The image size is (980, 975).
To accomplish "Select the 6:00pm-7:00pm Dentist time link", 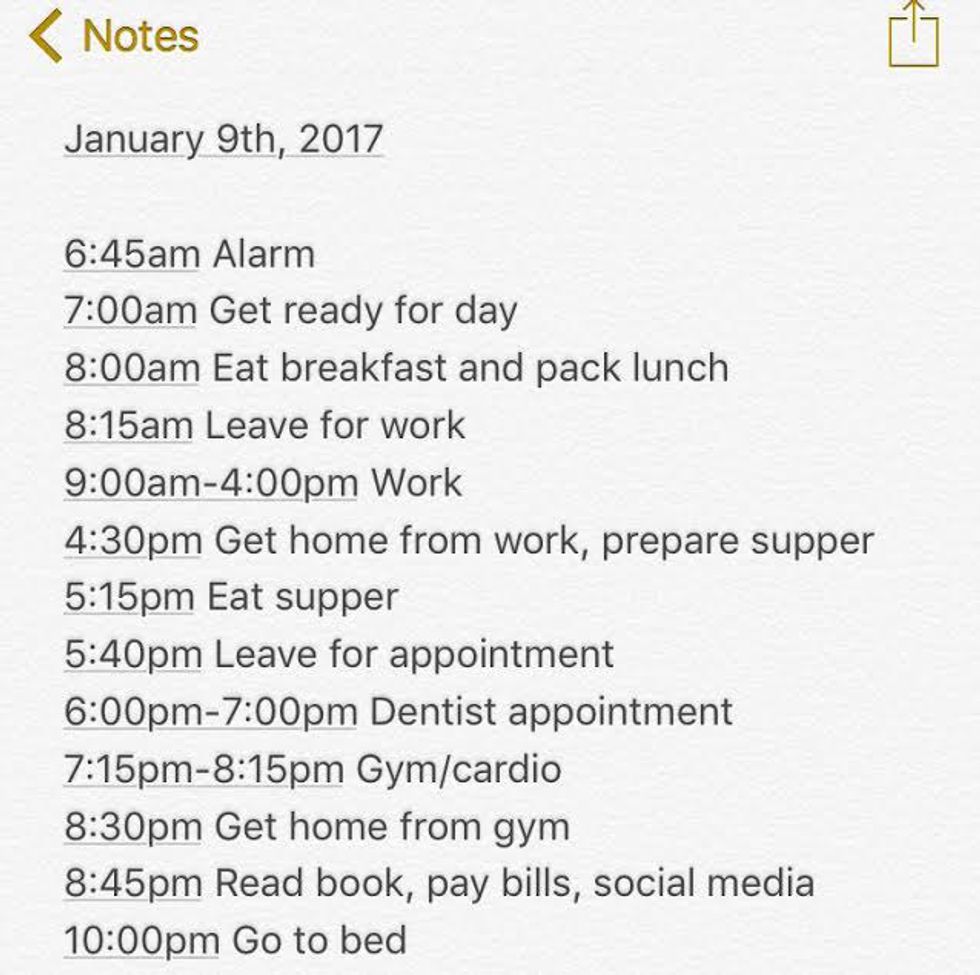I will click(x=210, y=712).
